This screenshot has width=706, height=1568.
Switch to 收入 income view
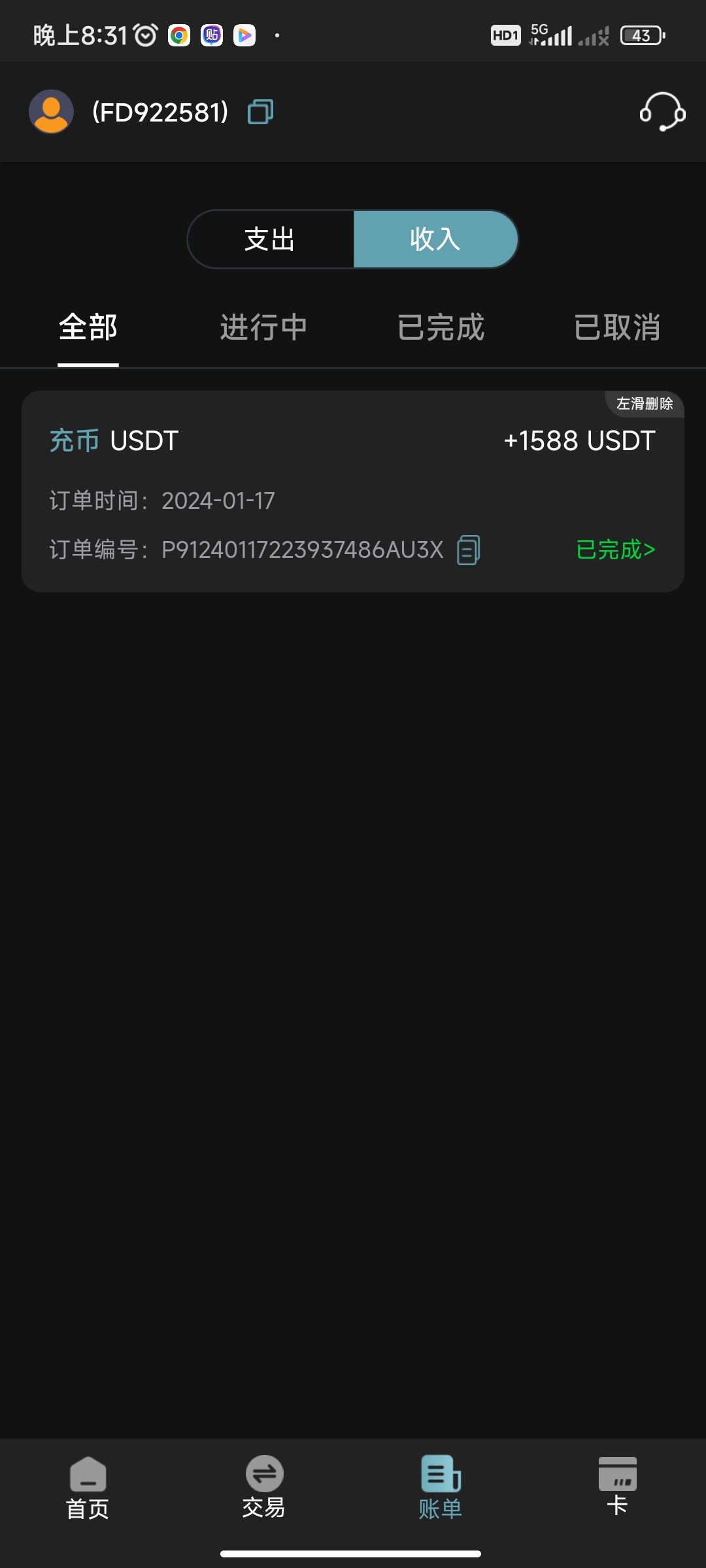tap(435, 239)
